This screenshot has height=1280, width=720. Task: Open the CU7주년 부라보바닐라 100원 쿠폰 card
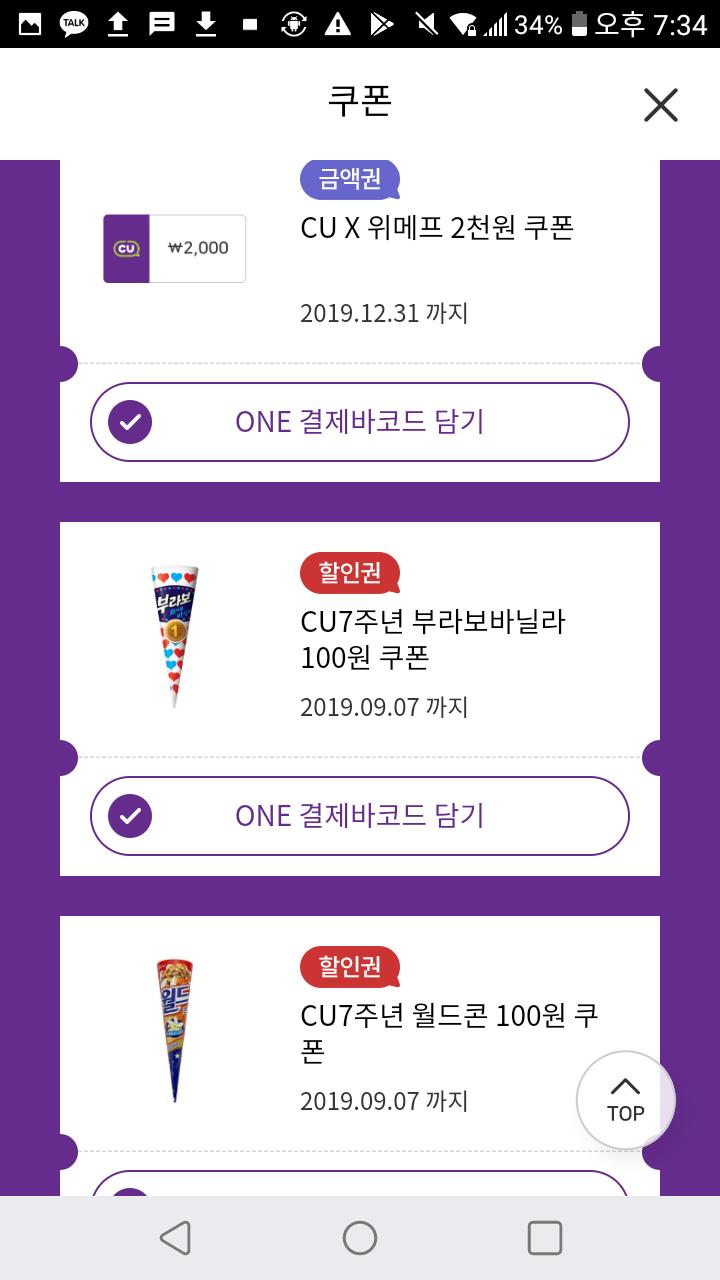(x=433, y=640)
